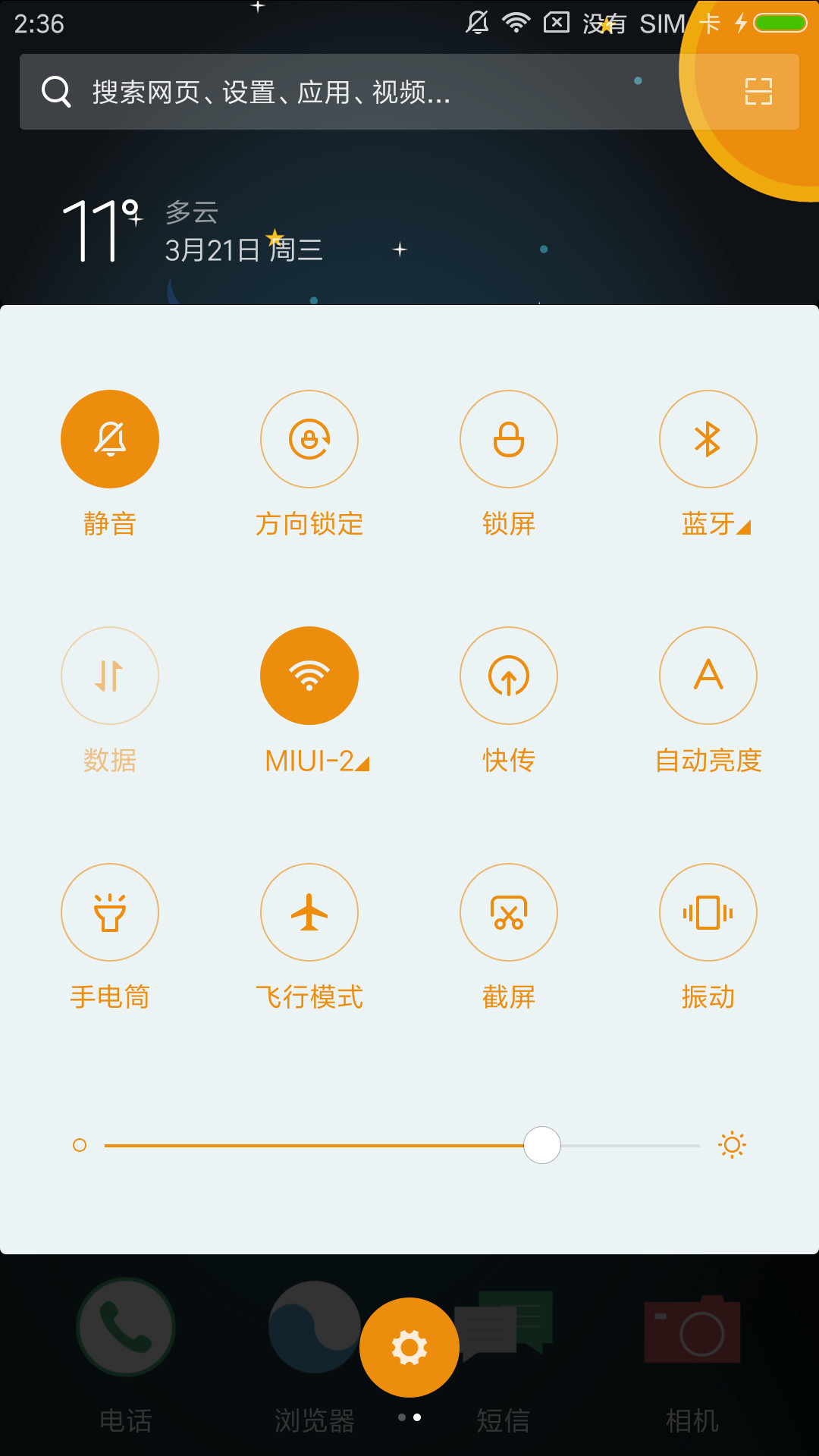The image size is (819, 1456).
Task: Open settings via the orange gear button
Action: pyautogui.click(x=409, y=1348)
